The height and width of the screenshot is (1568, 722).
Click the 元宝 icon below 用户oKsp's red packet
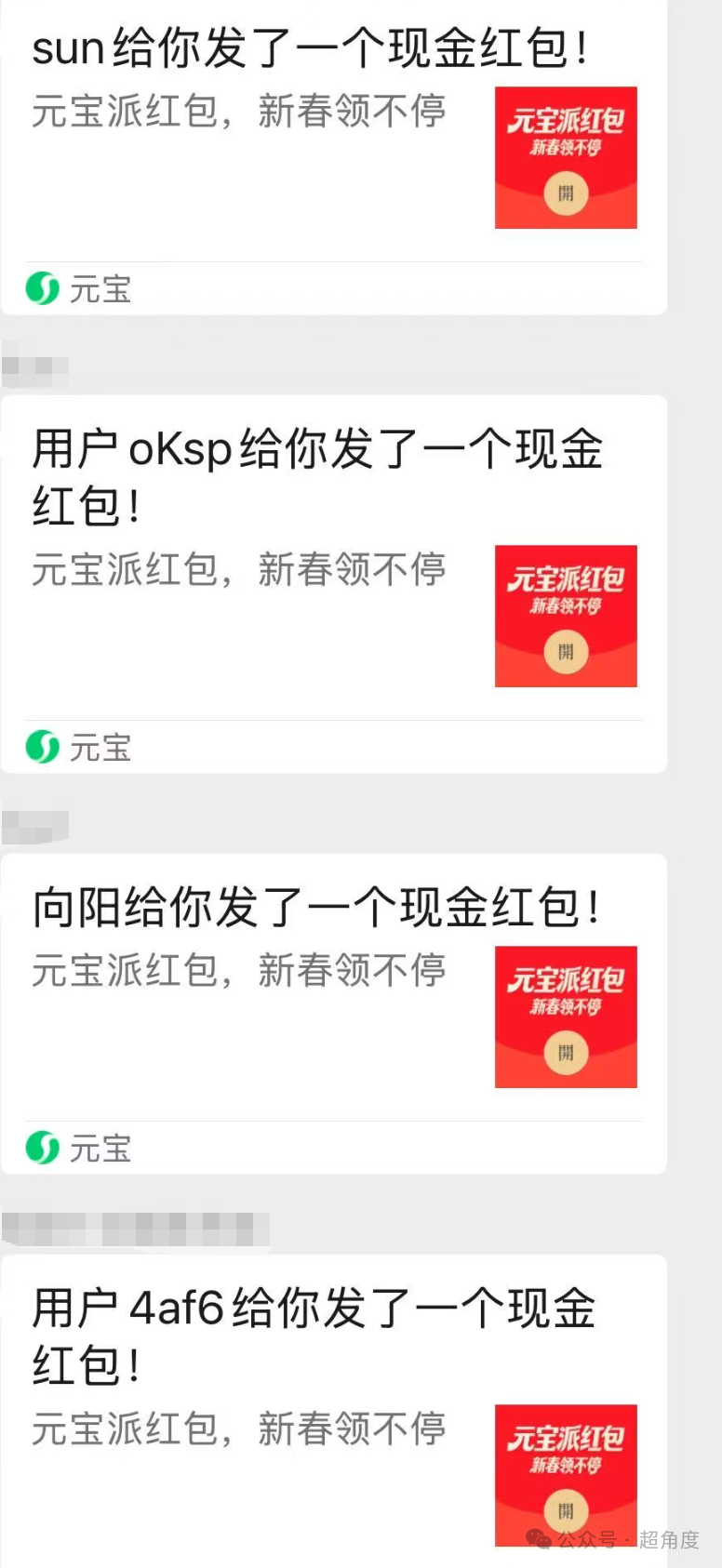pyautogui.click(x=43, y=747)
